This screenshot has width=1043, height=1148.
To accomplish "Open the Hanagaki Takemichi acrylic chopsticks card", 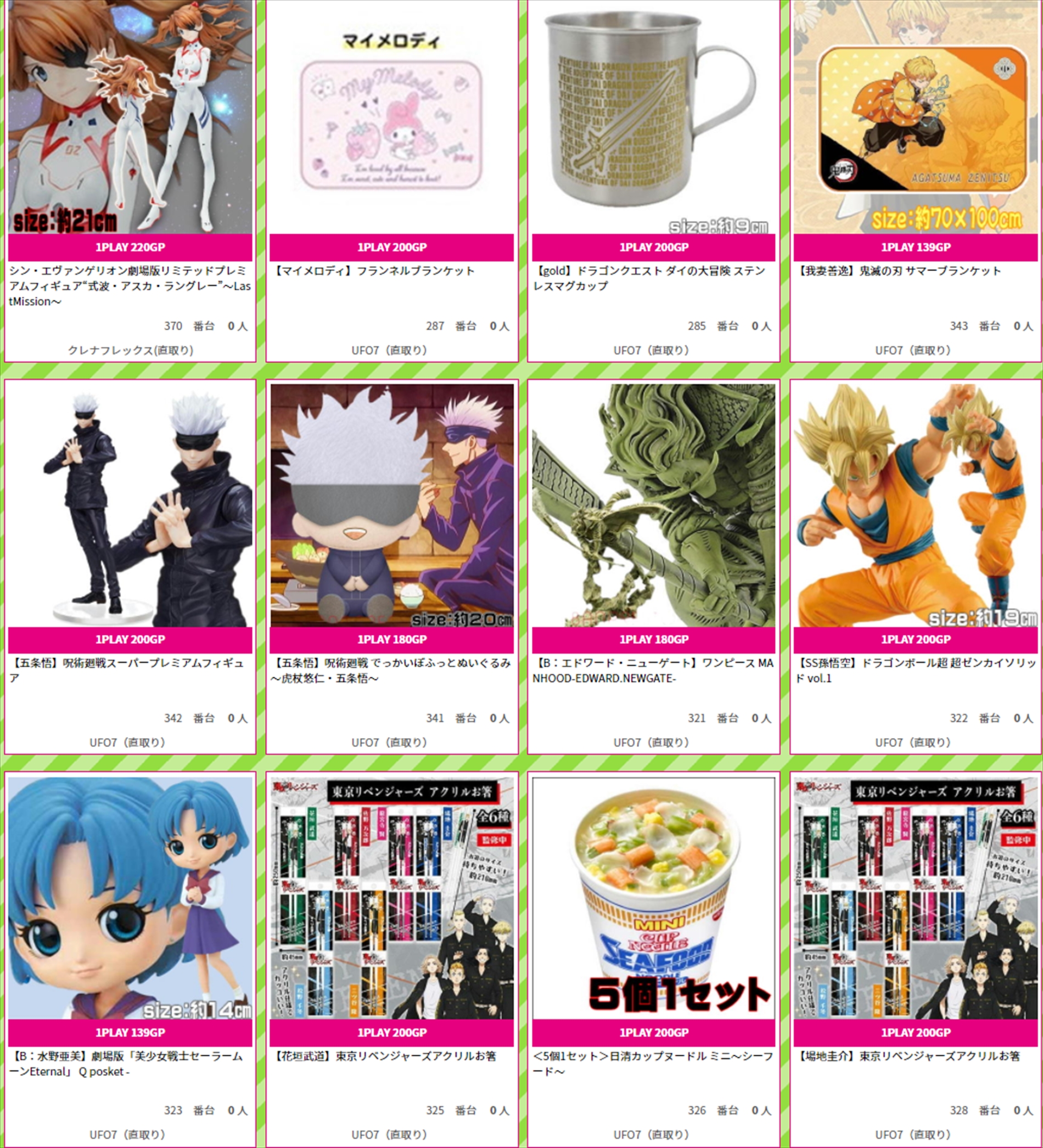I will click(x=391, y=898).
